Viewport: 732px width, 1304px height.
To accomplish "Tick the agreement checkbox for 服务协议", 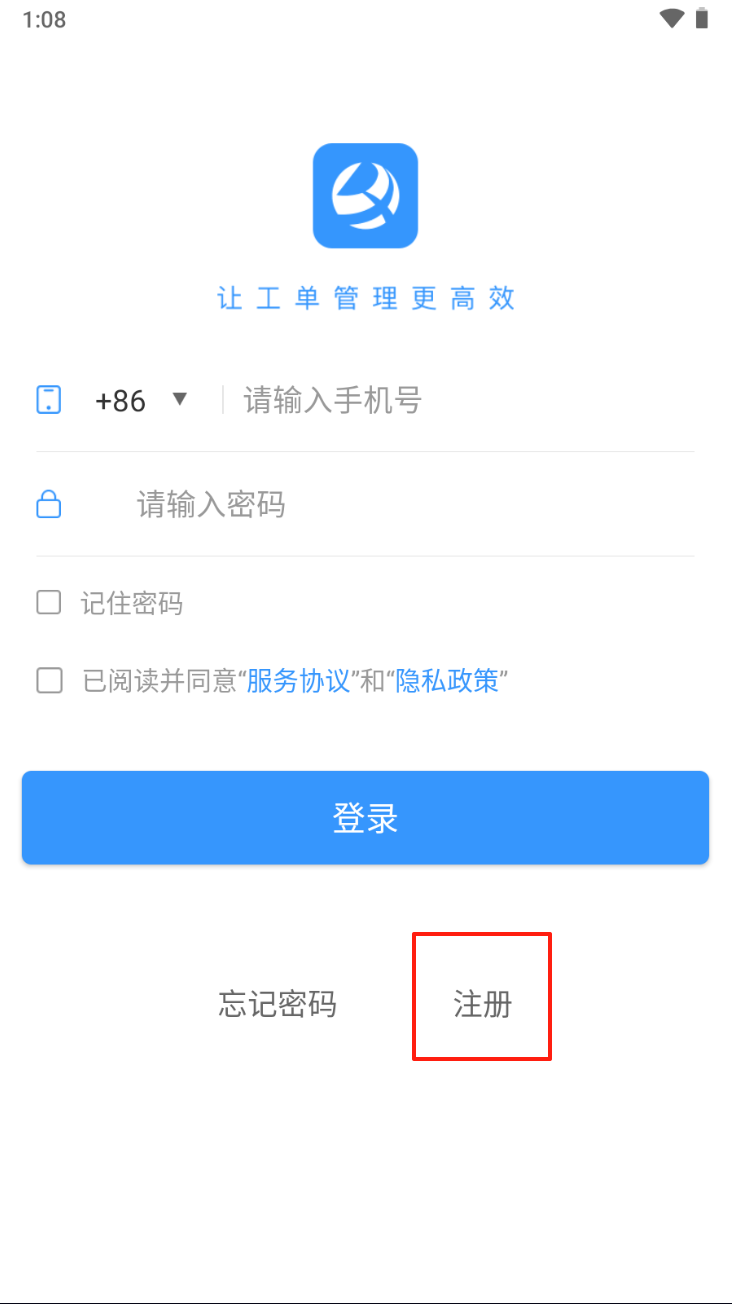I will click(x=49, y=681).
